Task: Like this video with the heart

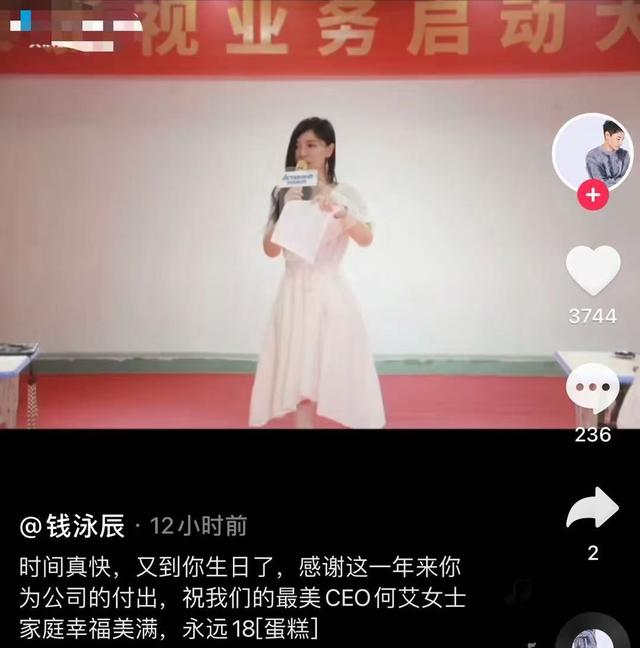Action: coord(593,271)
